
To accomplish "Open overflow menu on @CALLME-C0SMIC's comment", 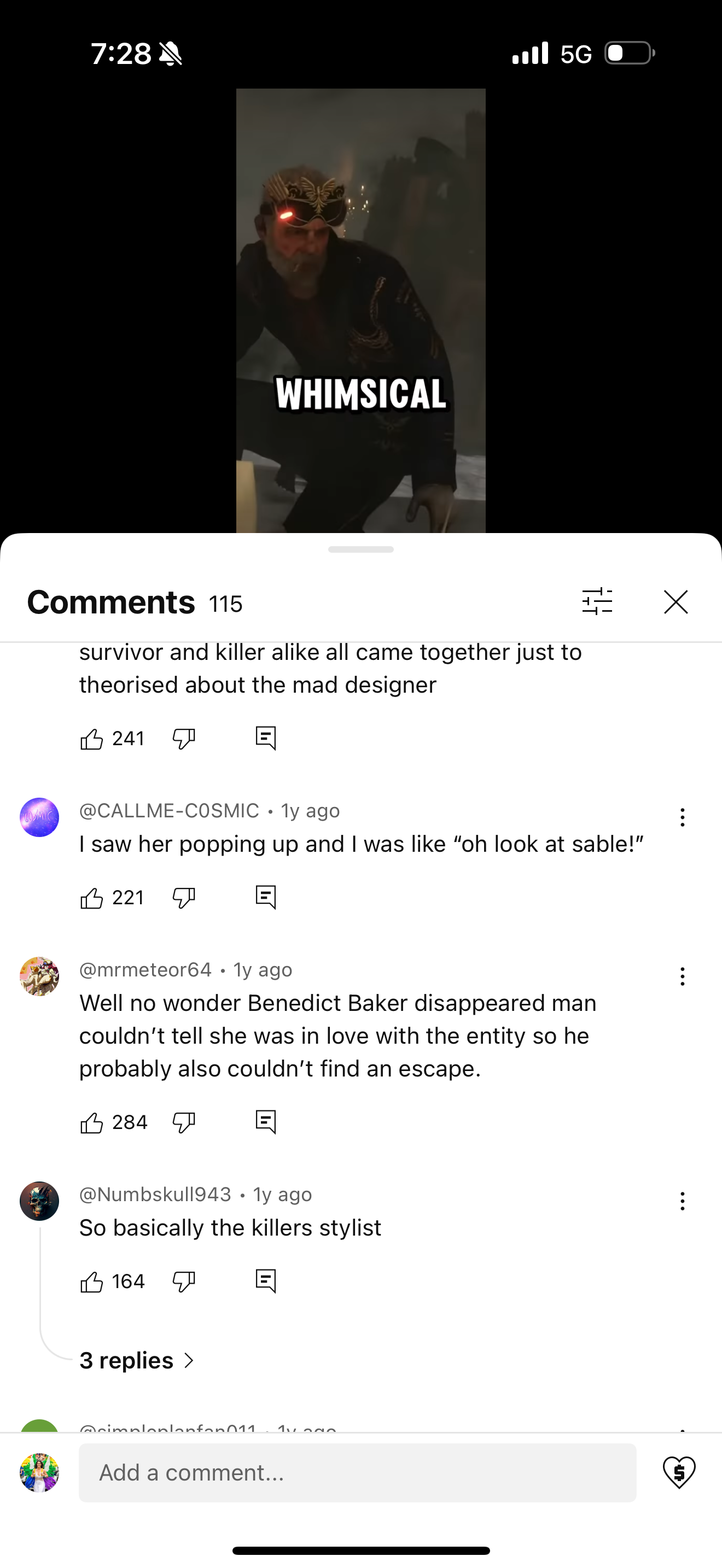I will pyautogui.click(x=683, y=817).
